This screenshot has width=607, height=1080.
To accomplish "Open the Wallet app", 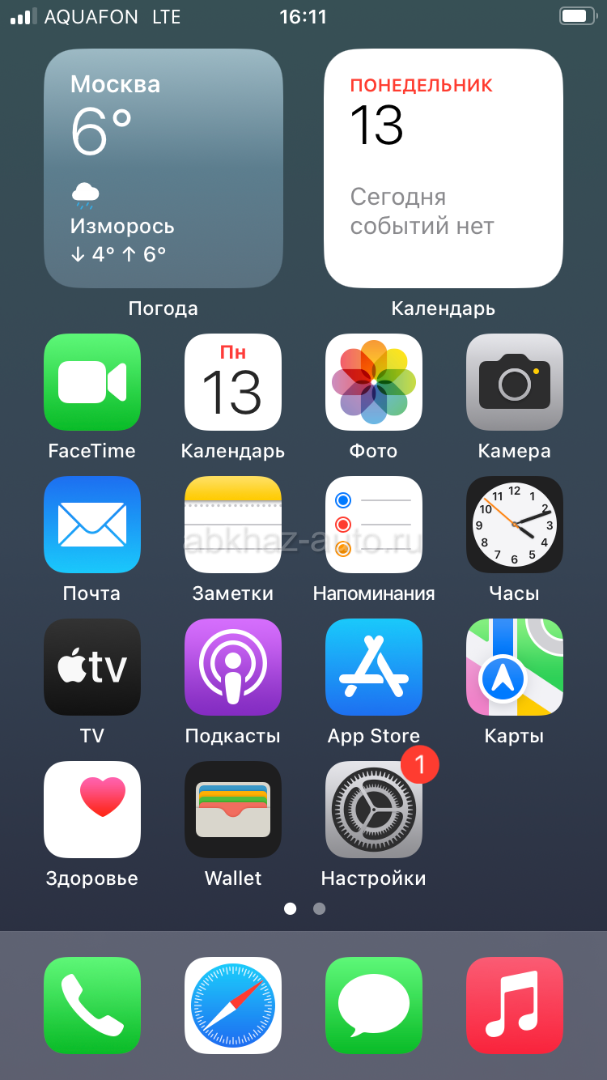I will click(x=233, y=810).
